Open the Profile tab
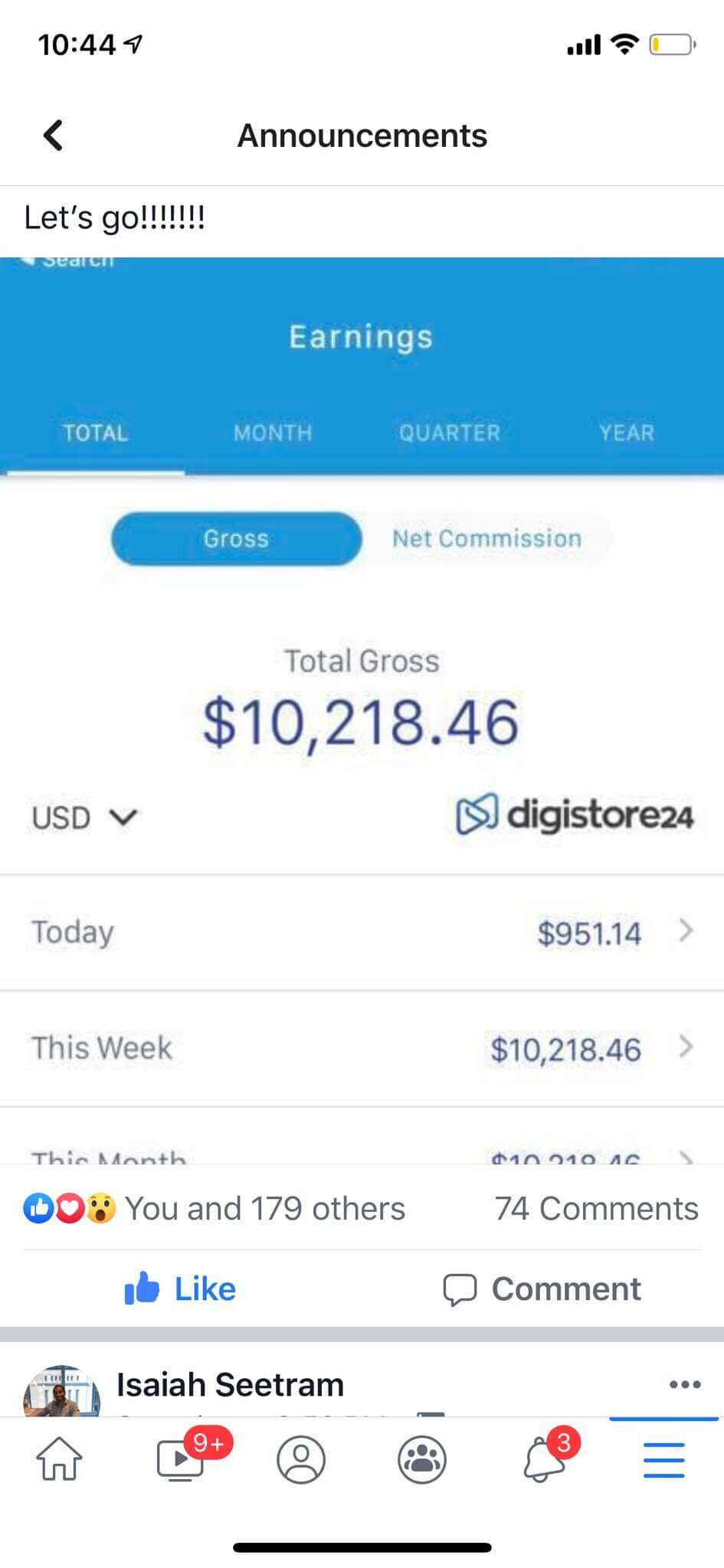This screenshot has width=724, height=1568. (301, 1459)
